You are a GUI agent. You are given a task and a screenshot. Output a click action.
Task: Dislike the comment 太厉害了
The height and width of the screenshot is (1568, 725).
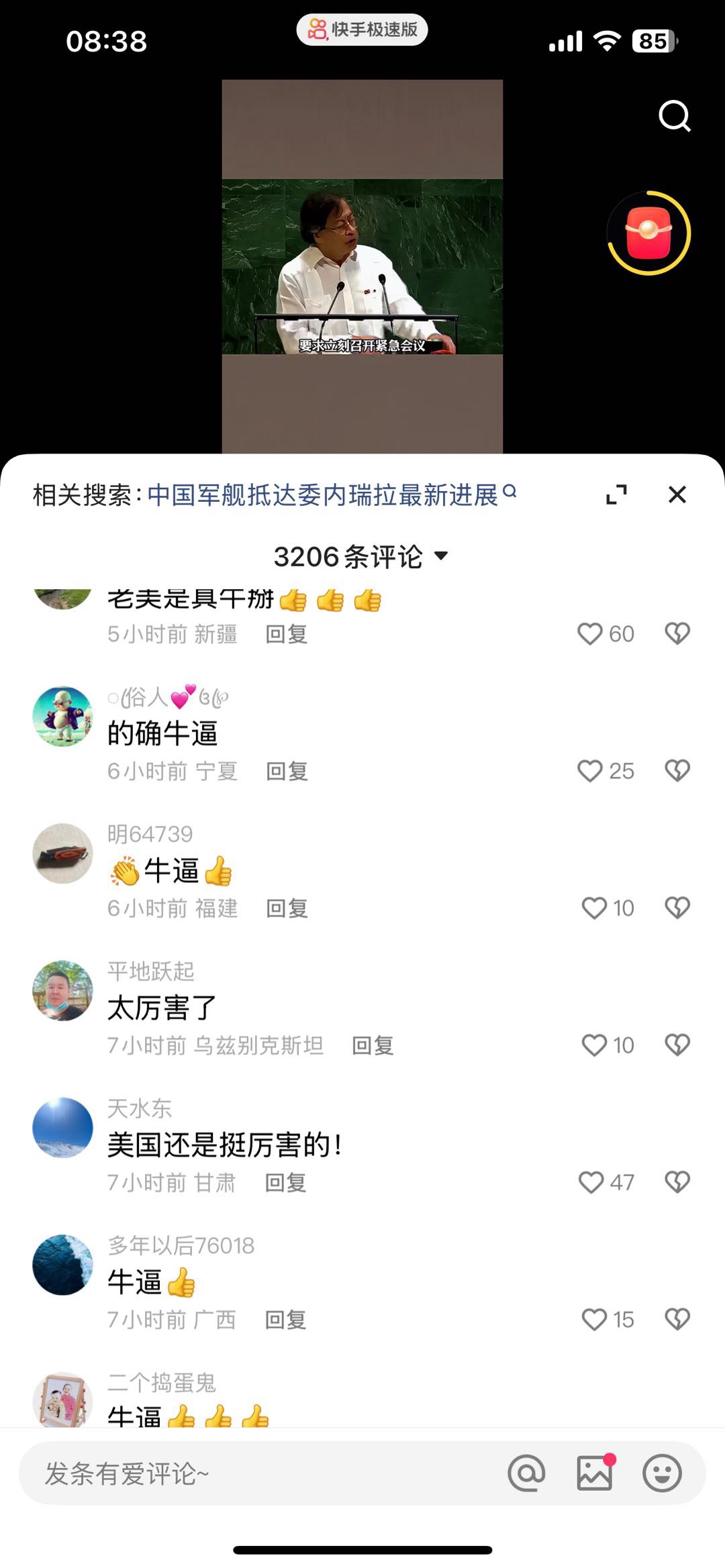pos(677,1045)
